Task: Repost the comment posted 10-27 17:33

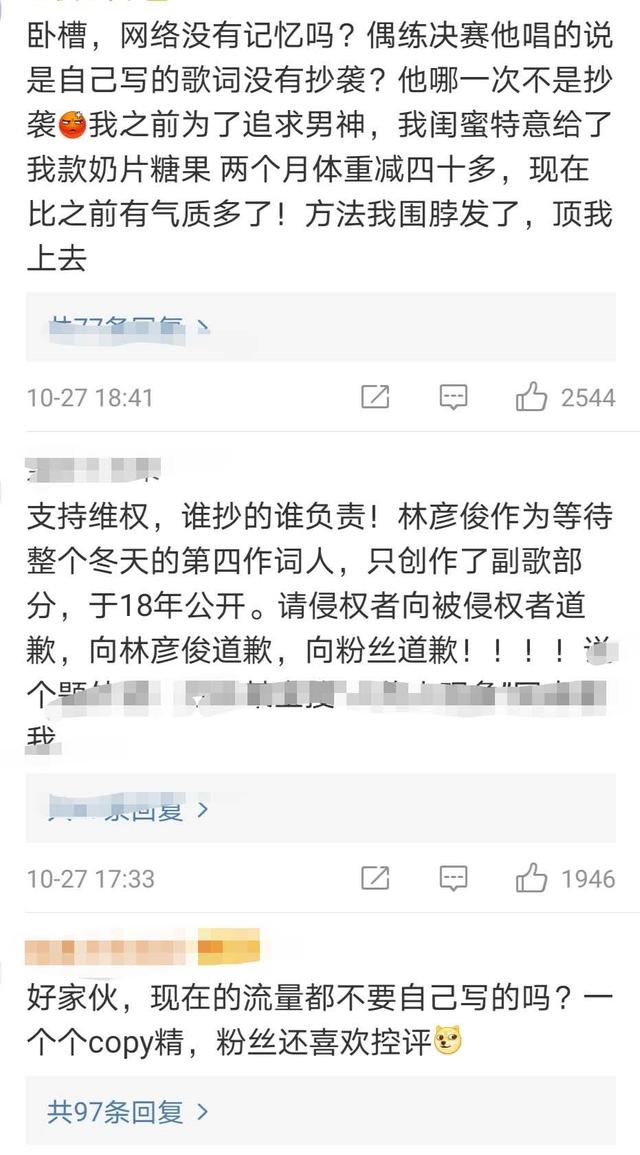Action: tap(374, 879)
